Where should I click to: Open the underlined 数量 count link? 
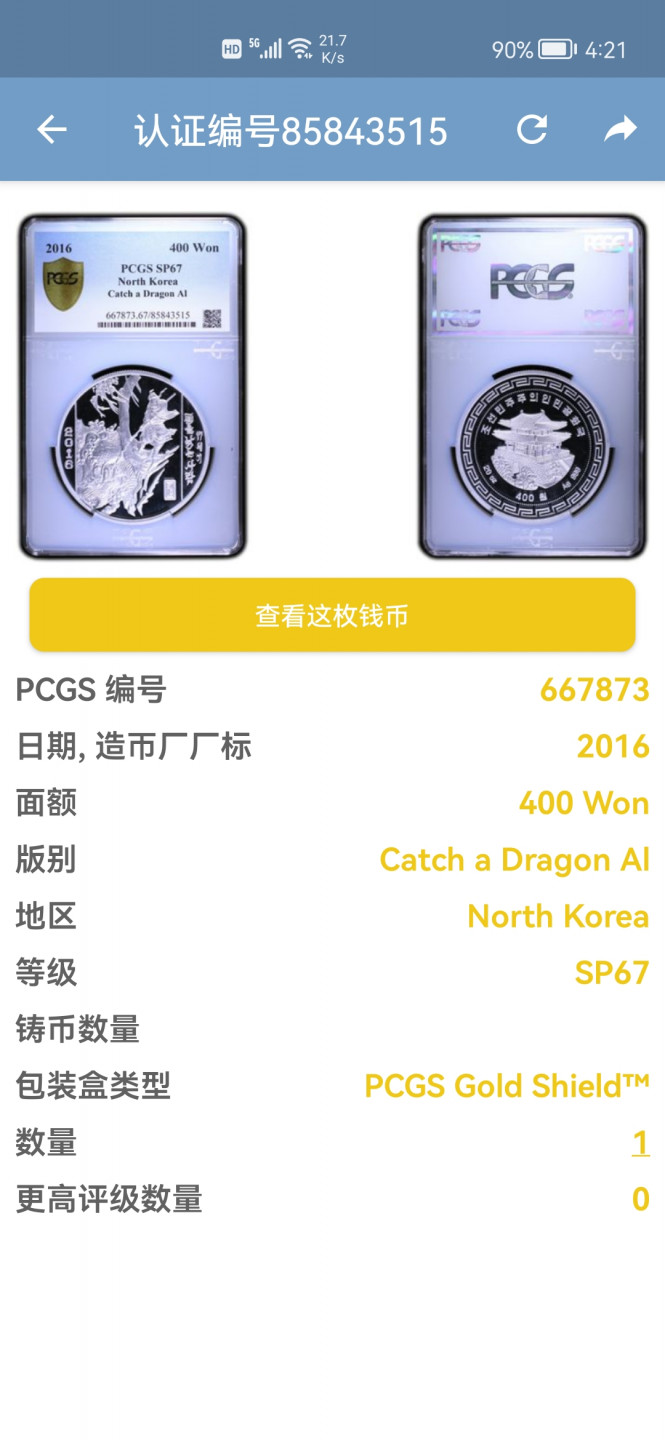(640, 1142)
